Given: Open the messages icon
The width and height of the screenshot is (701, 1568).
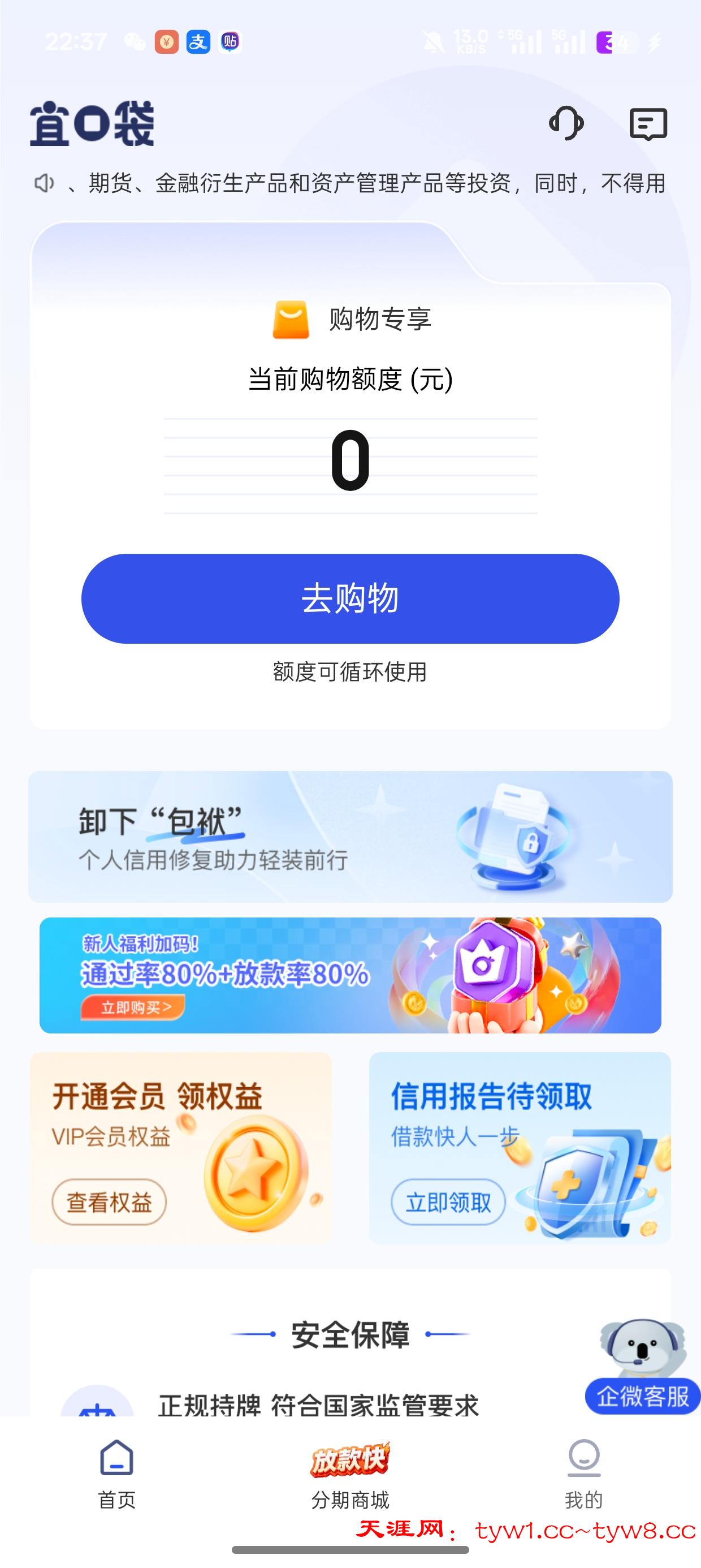Looking at the screenshot, I should (648, 123).
